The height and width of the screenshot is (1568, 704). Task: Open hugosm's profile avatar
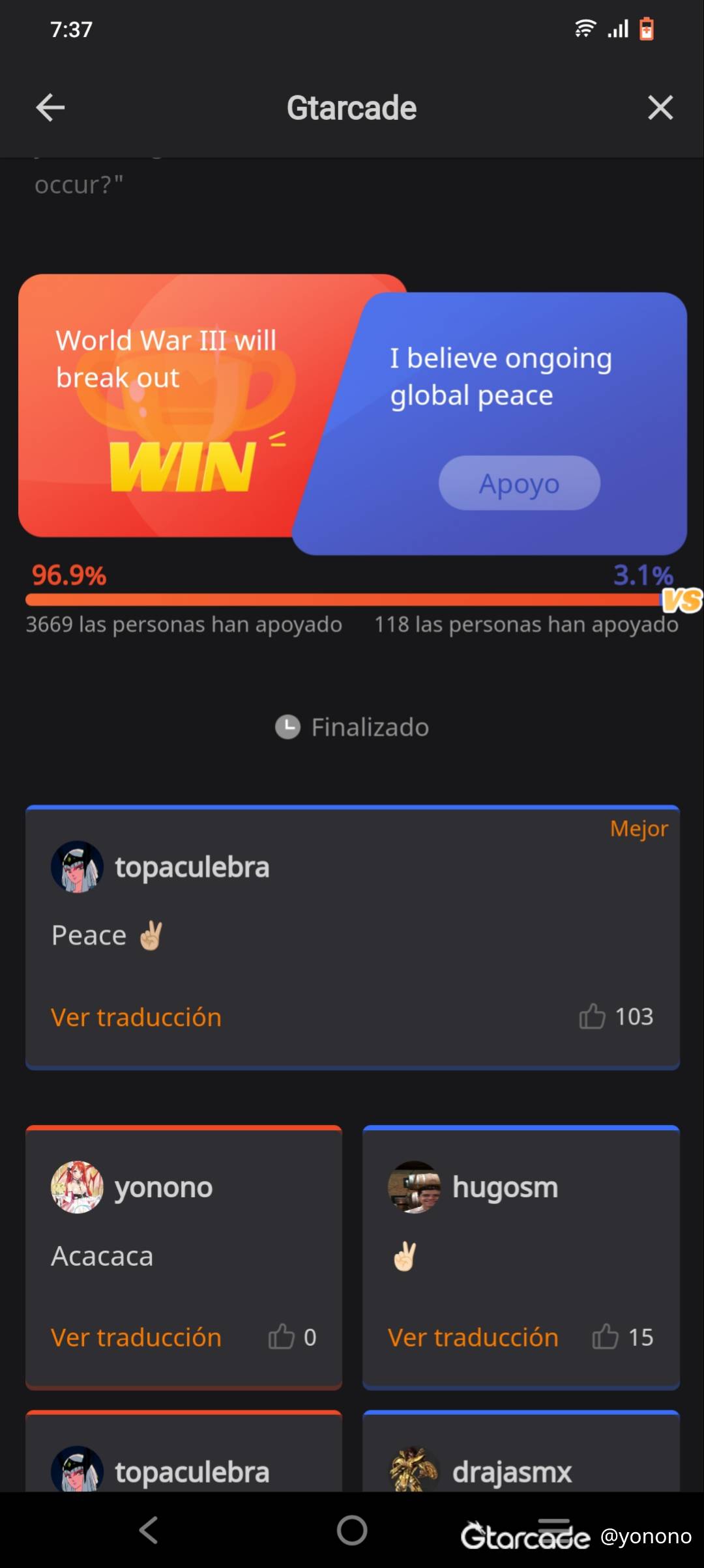414,1187
